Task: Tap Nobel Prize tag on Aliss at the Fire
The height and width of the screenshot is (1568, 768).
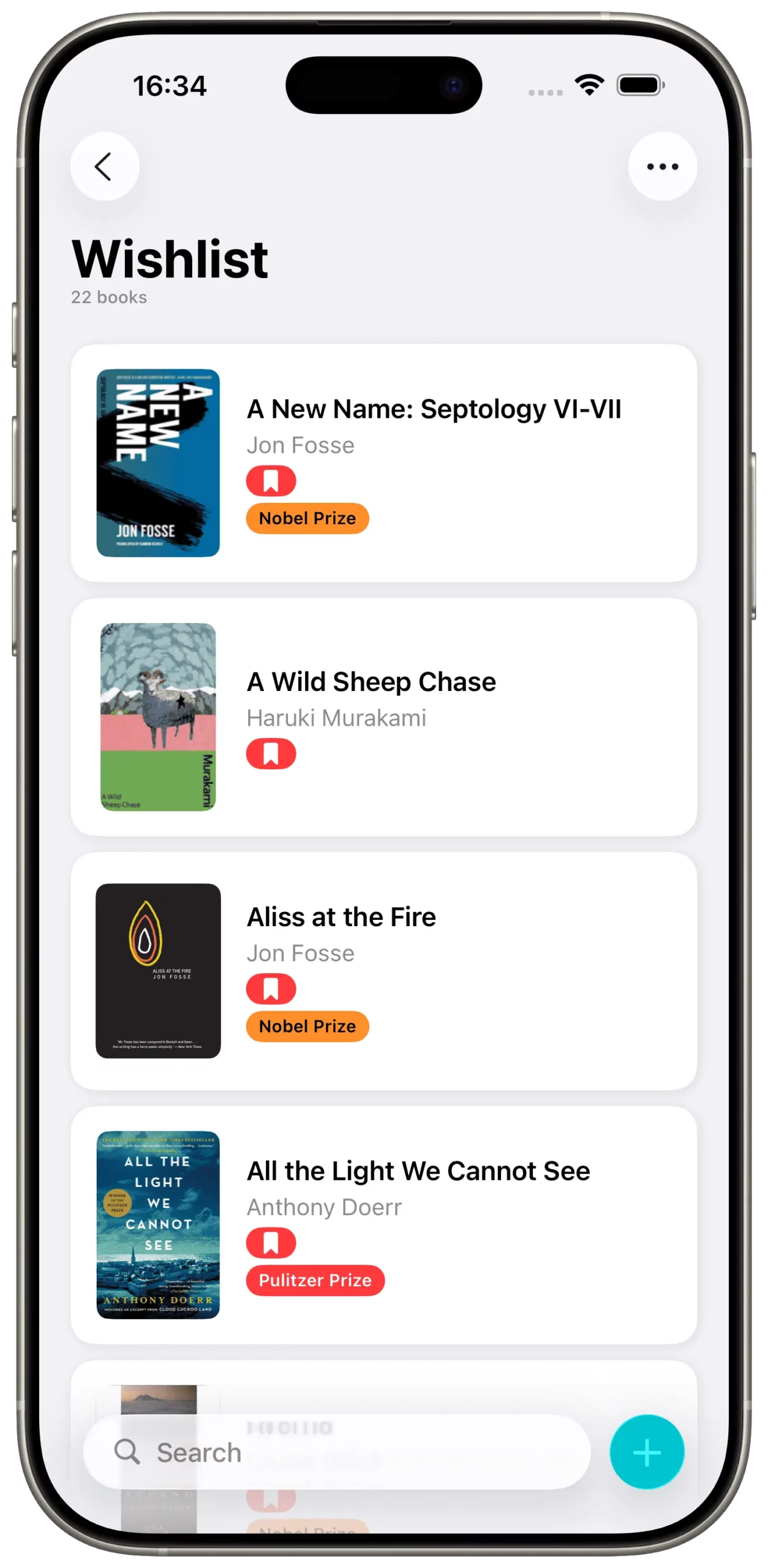Action: [307, 1026]
